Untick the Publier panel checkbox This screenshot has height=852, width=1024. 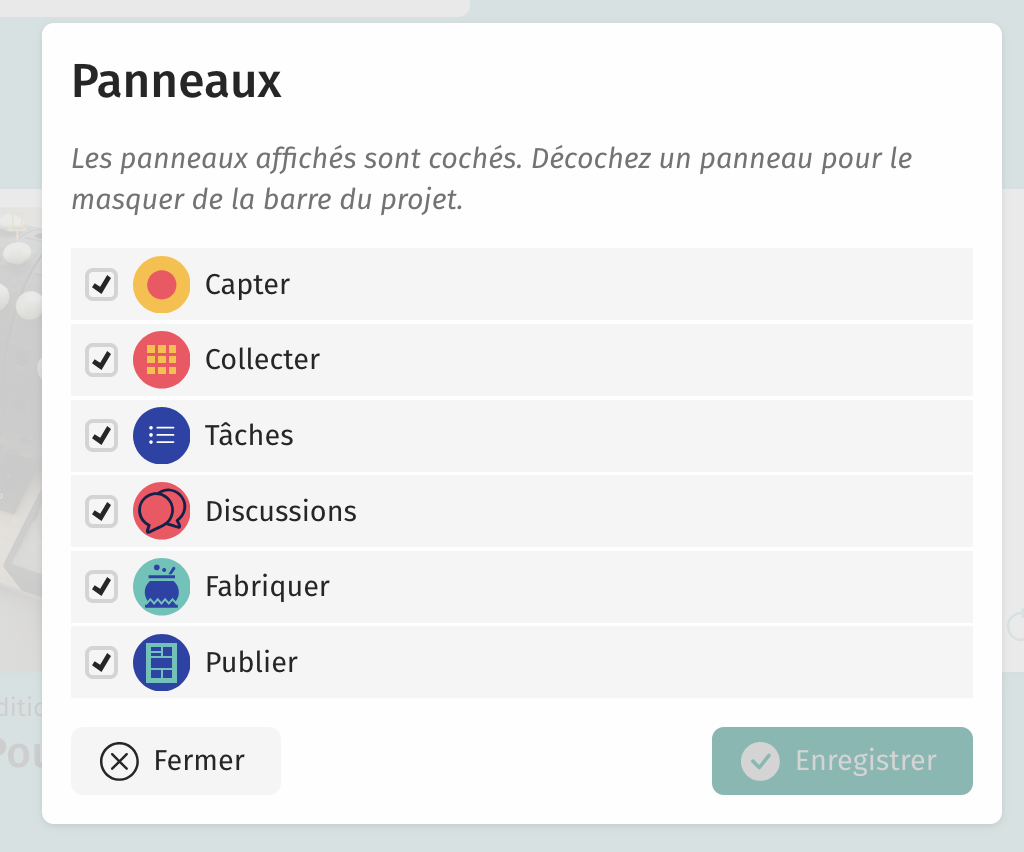(x=101, y=662)
